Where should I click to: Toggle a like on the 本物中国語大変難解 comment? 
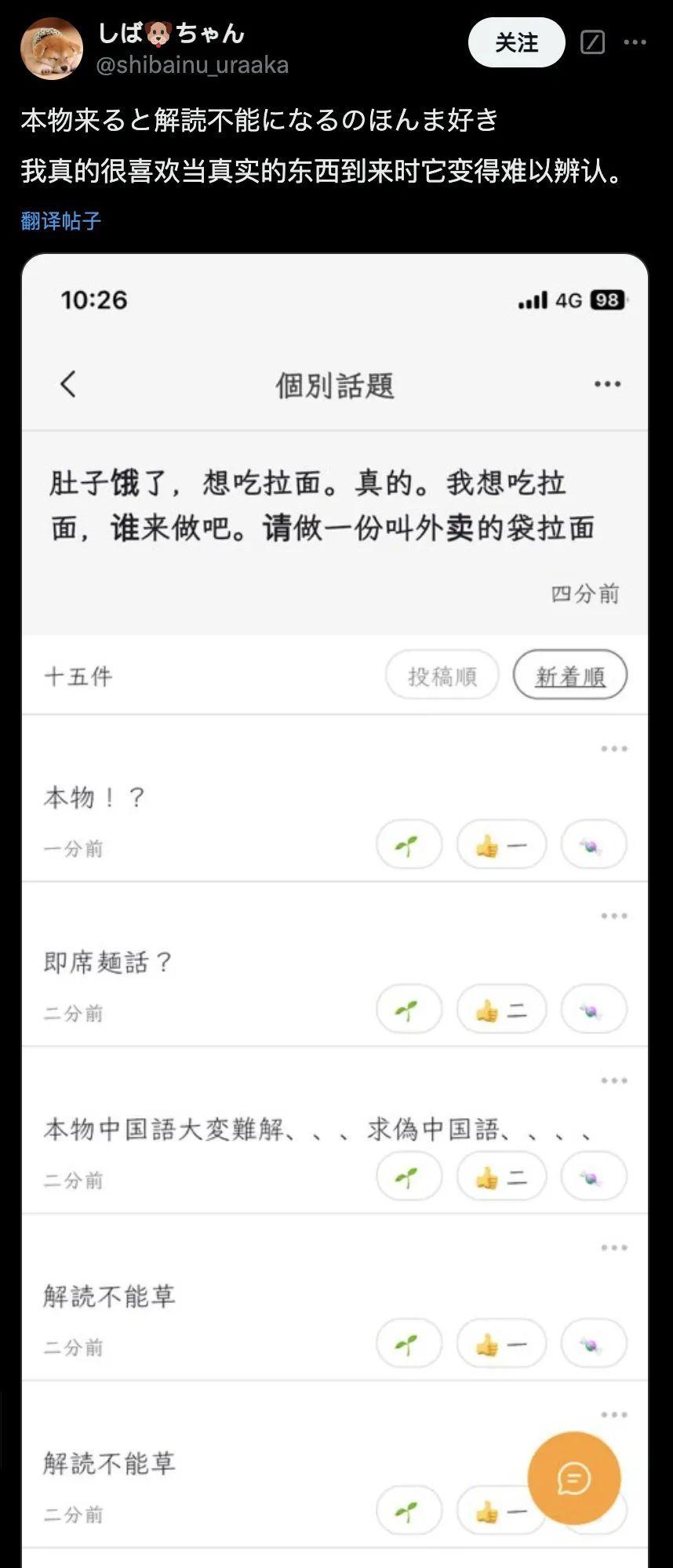click(x=501, y=1176)
